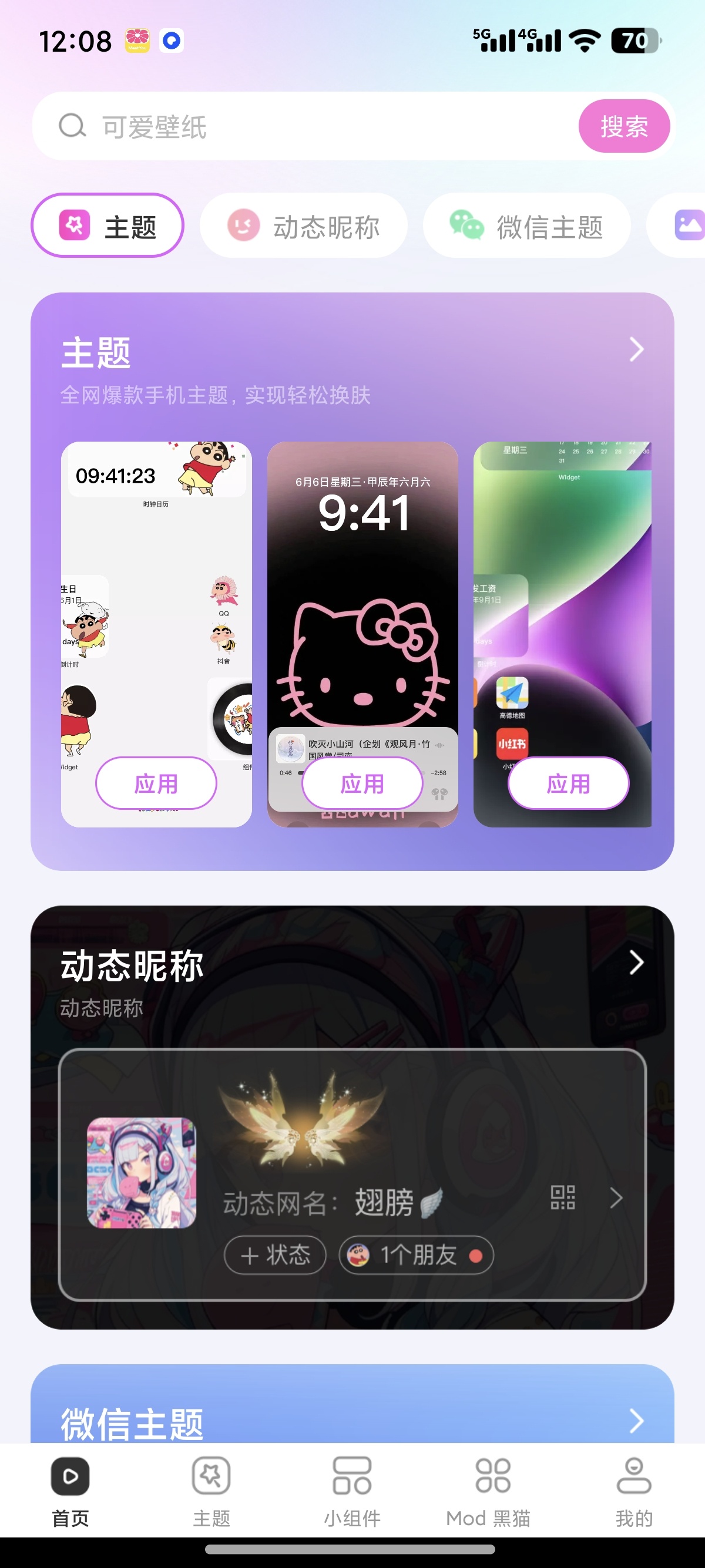Go to the 首页 bottom tab

pos(70,1491)
